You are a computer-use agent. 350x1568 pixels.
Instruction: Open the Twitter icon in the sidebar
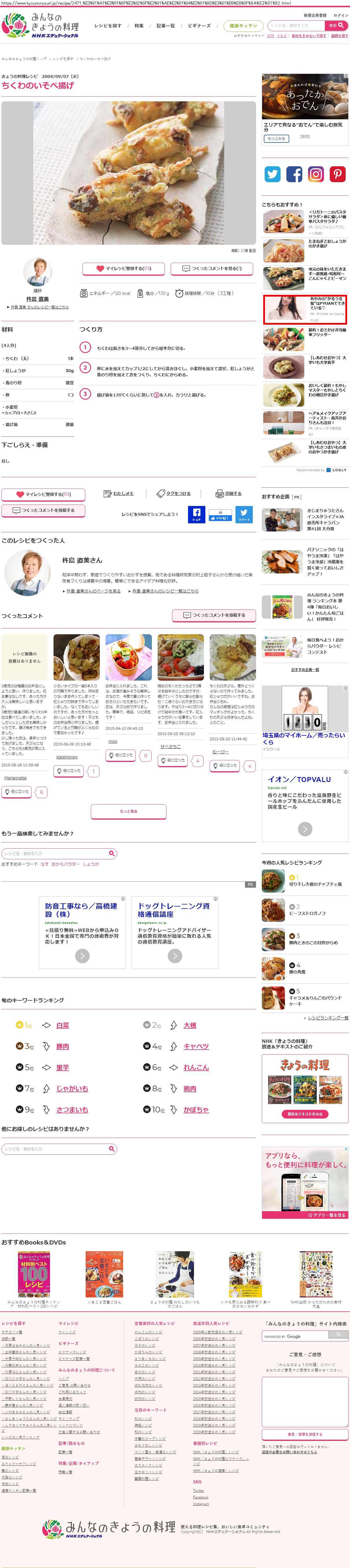272,174
